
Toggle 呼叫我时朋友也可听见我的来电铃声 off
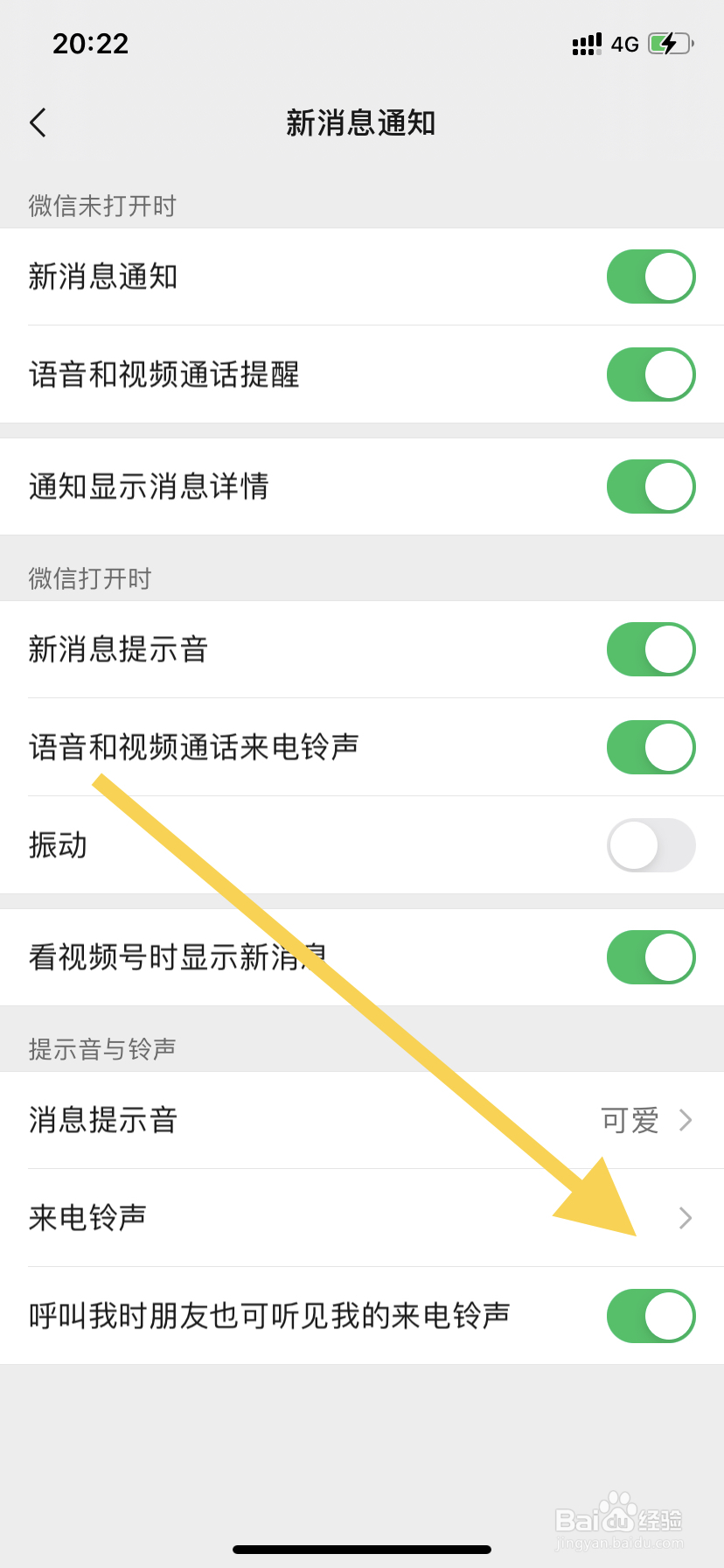[651, 1315]
